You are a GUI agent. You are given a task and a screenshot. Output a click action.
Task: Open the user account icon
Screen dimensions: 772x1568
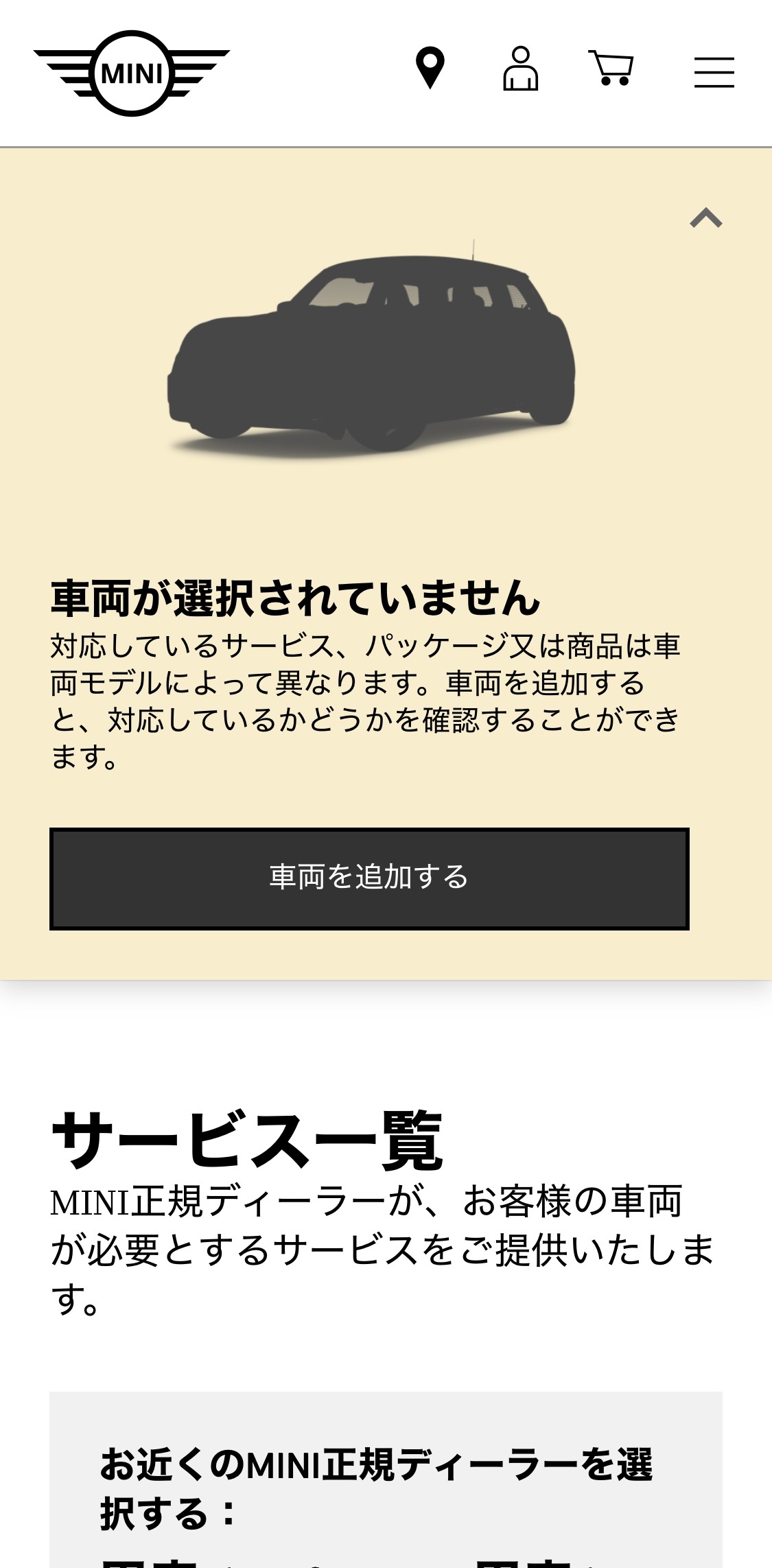click(521, 69)
